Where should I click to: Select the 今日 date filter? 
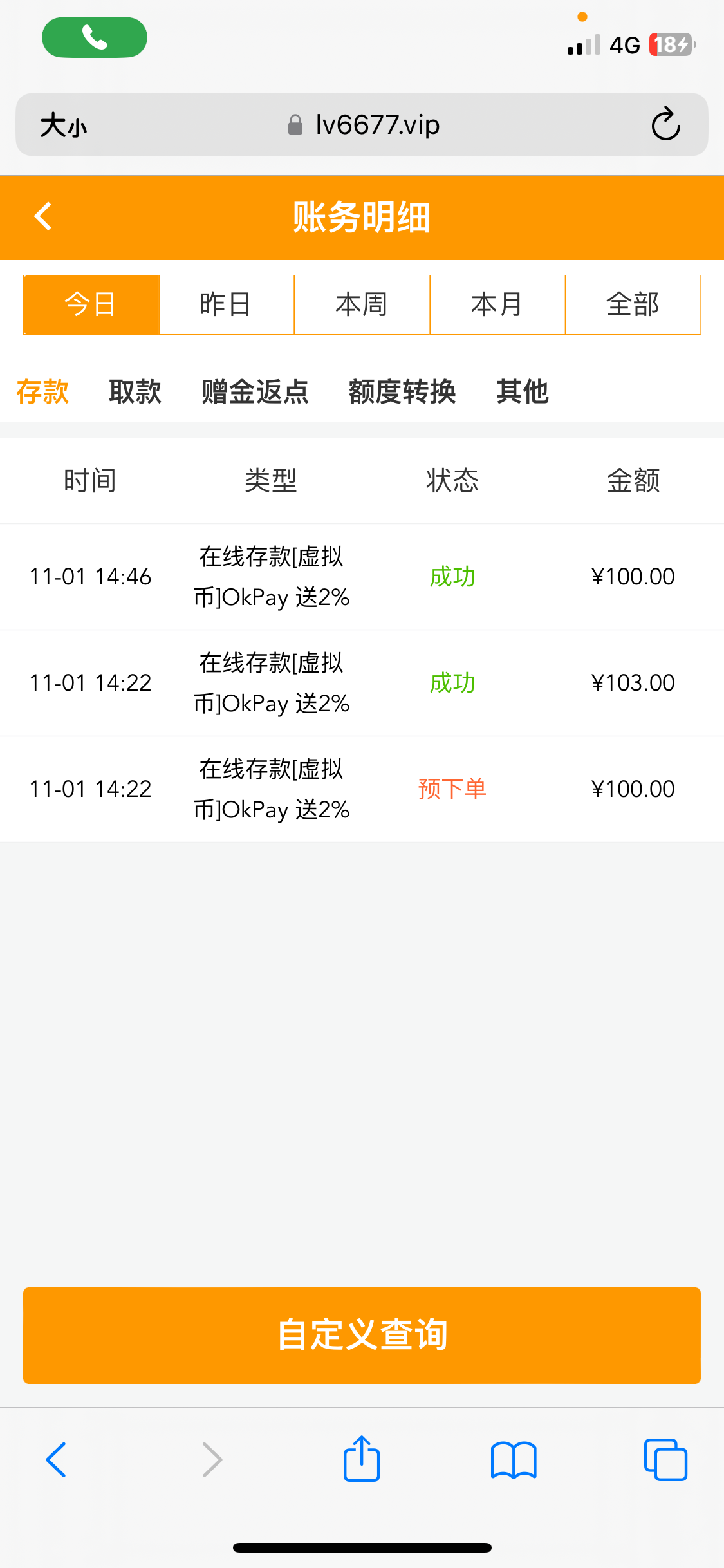(91, 304)
